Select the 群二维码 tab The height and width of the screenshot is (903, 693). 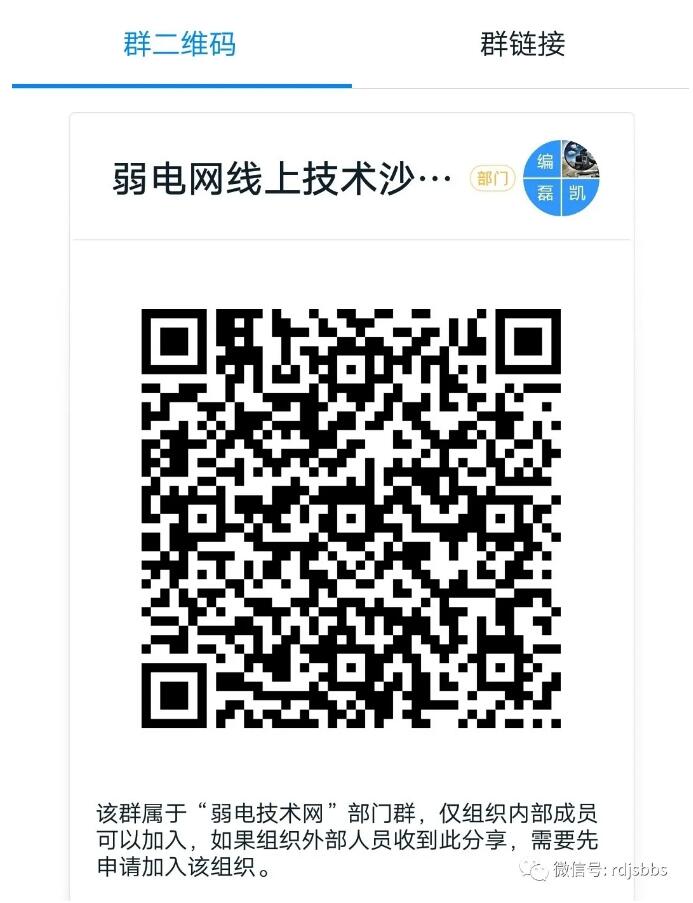coord(180,44)
